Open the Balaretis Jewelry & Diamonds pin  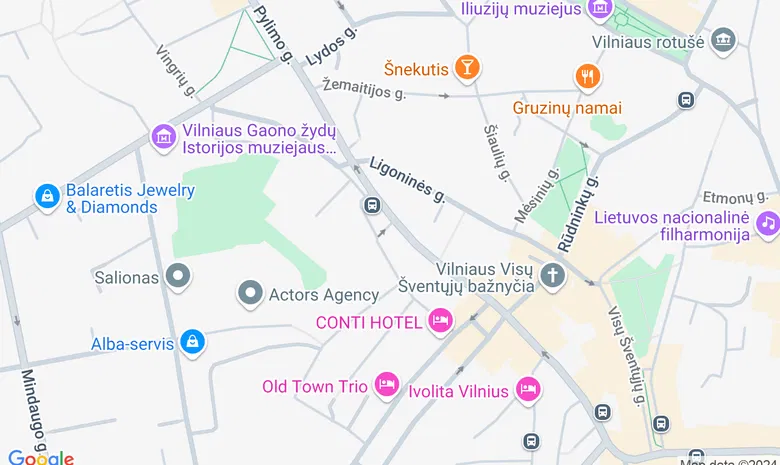(47, 196)
